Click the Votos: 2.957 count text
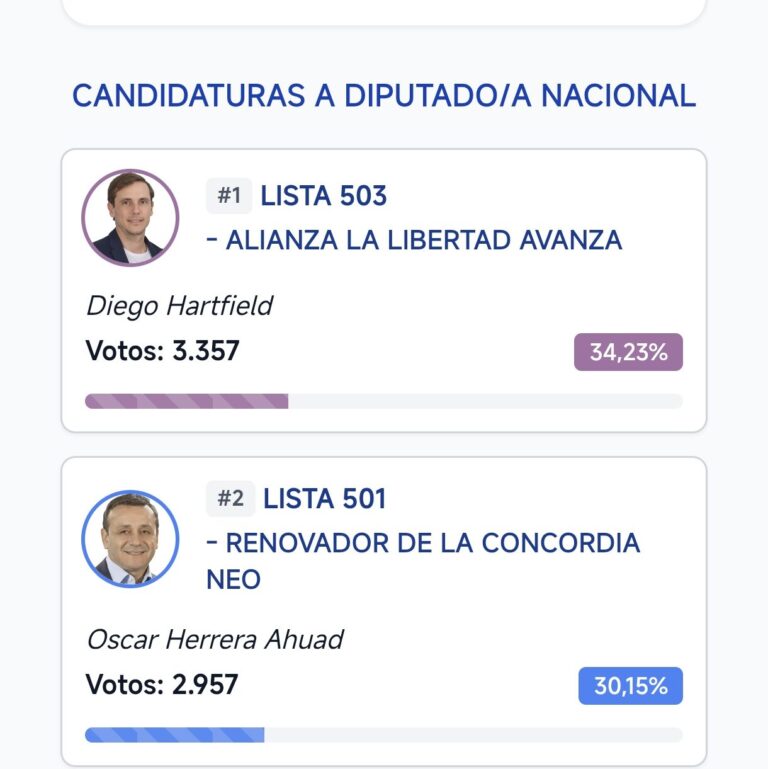 (x=162, y=685)
